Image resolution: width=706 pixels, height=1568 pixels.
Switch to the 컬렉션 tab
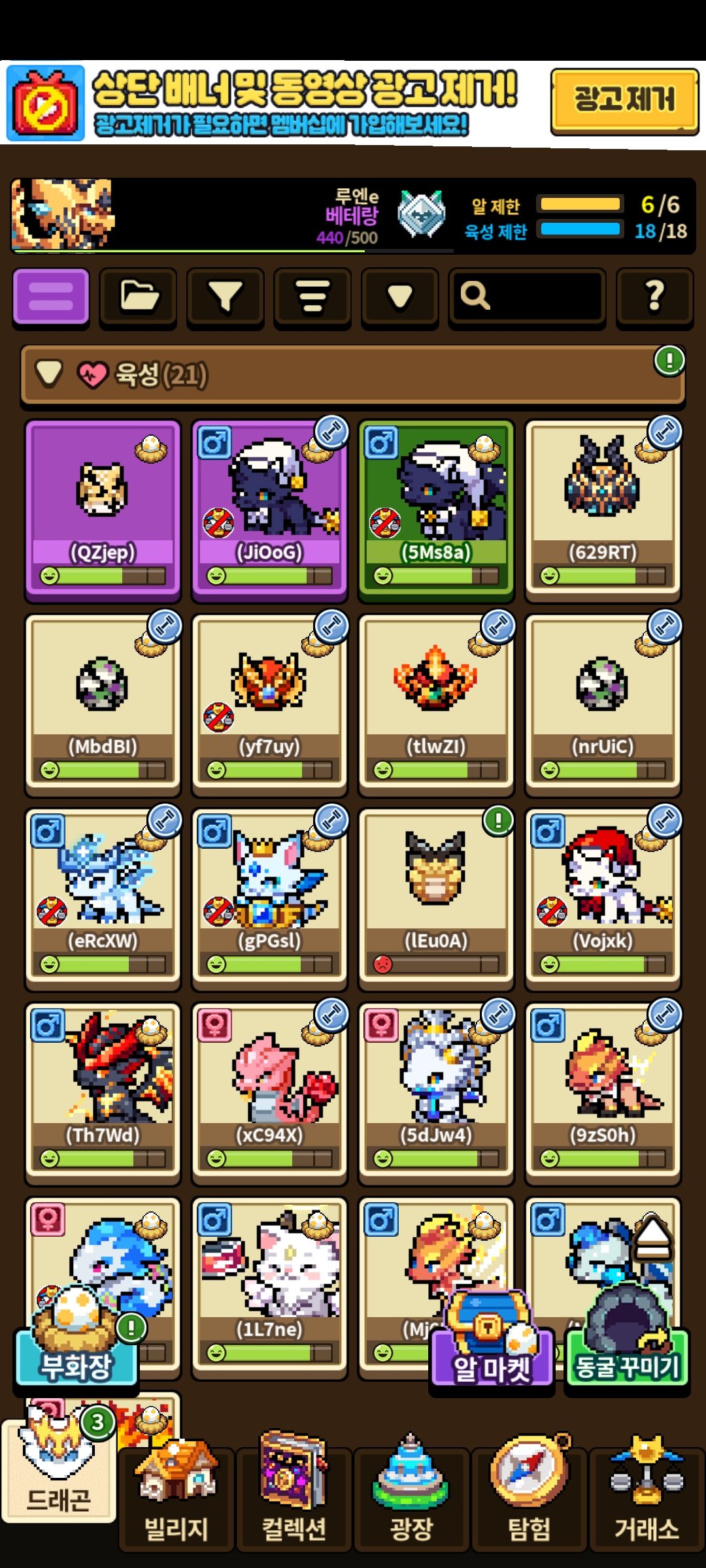point(294,1496)
